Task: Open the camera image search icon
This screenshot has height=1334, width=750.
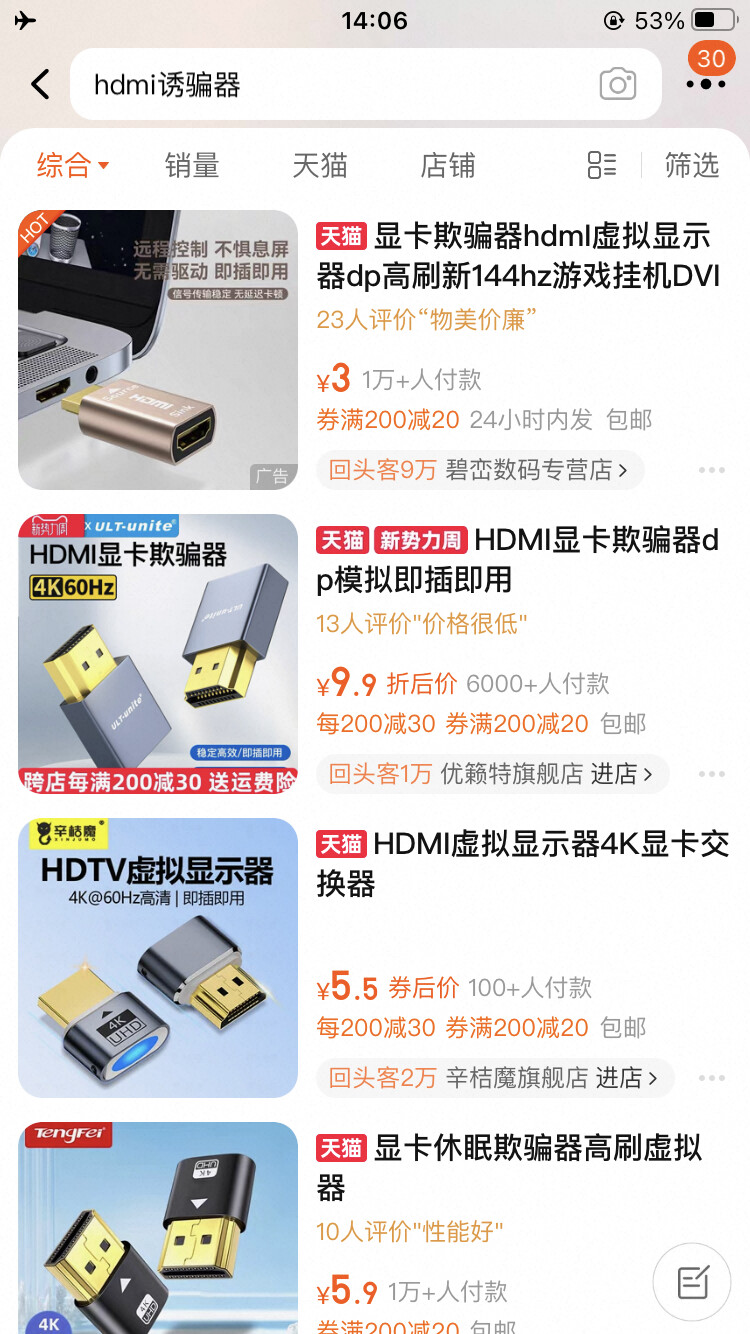Action: 617,84
